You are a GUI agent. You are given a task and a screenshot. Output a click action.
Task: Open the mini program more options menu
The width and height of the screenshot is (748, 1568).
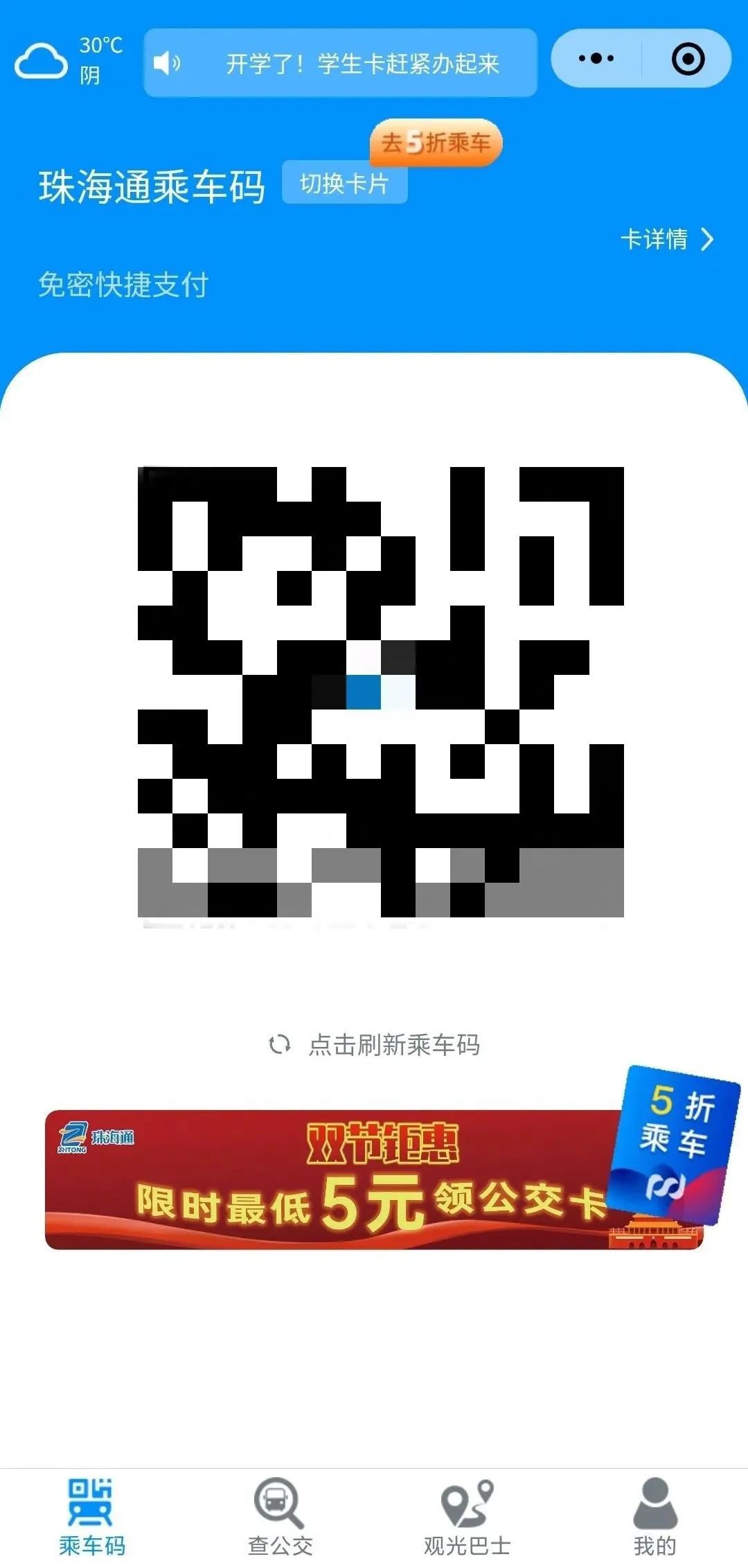coord(596,59)
